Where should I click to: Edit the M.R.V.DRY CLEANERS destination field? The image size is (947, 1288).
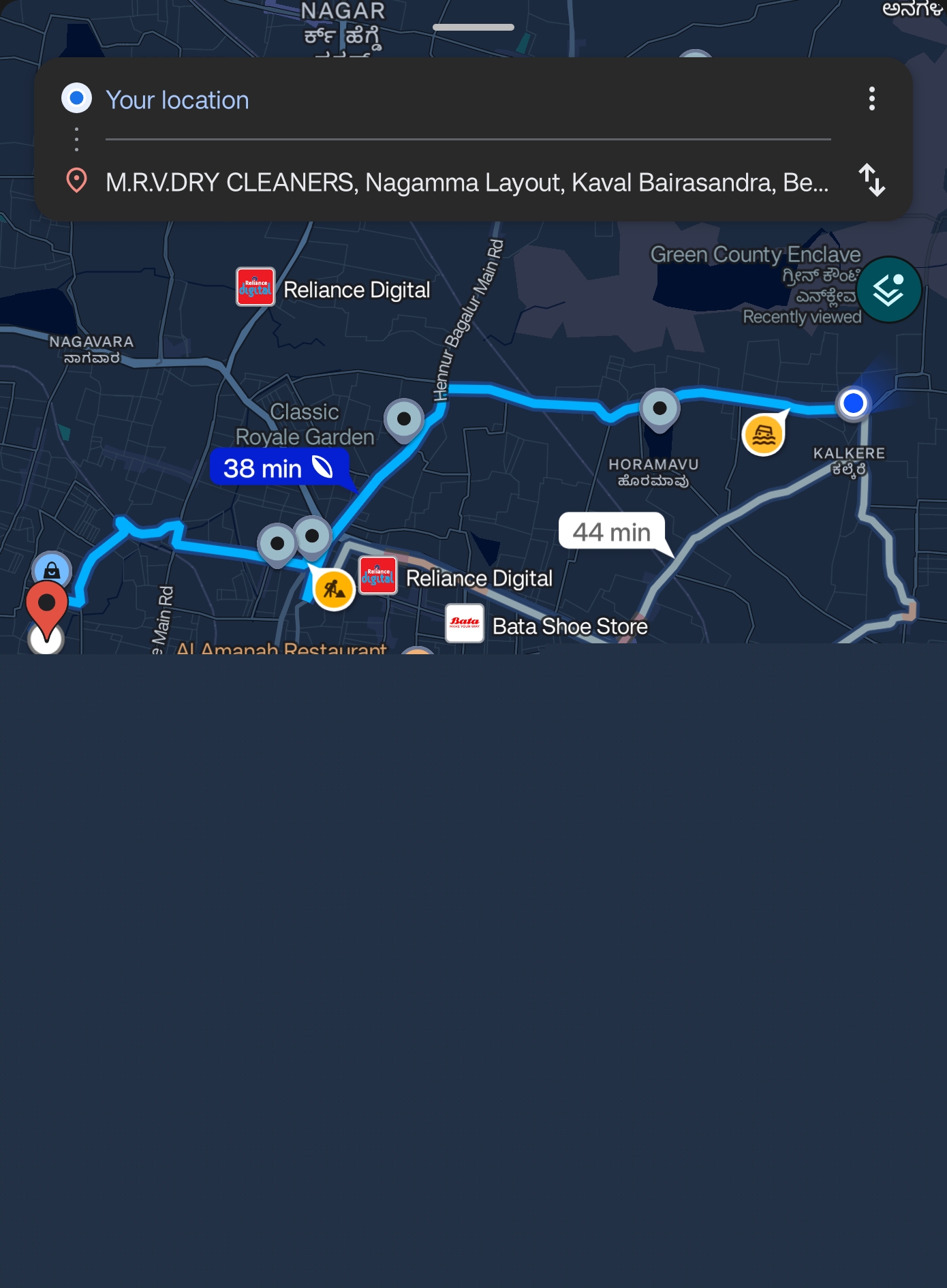point(467,183)
